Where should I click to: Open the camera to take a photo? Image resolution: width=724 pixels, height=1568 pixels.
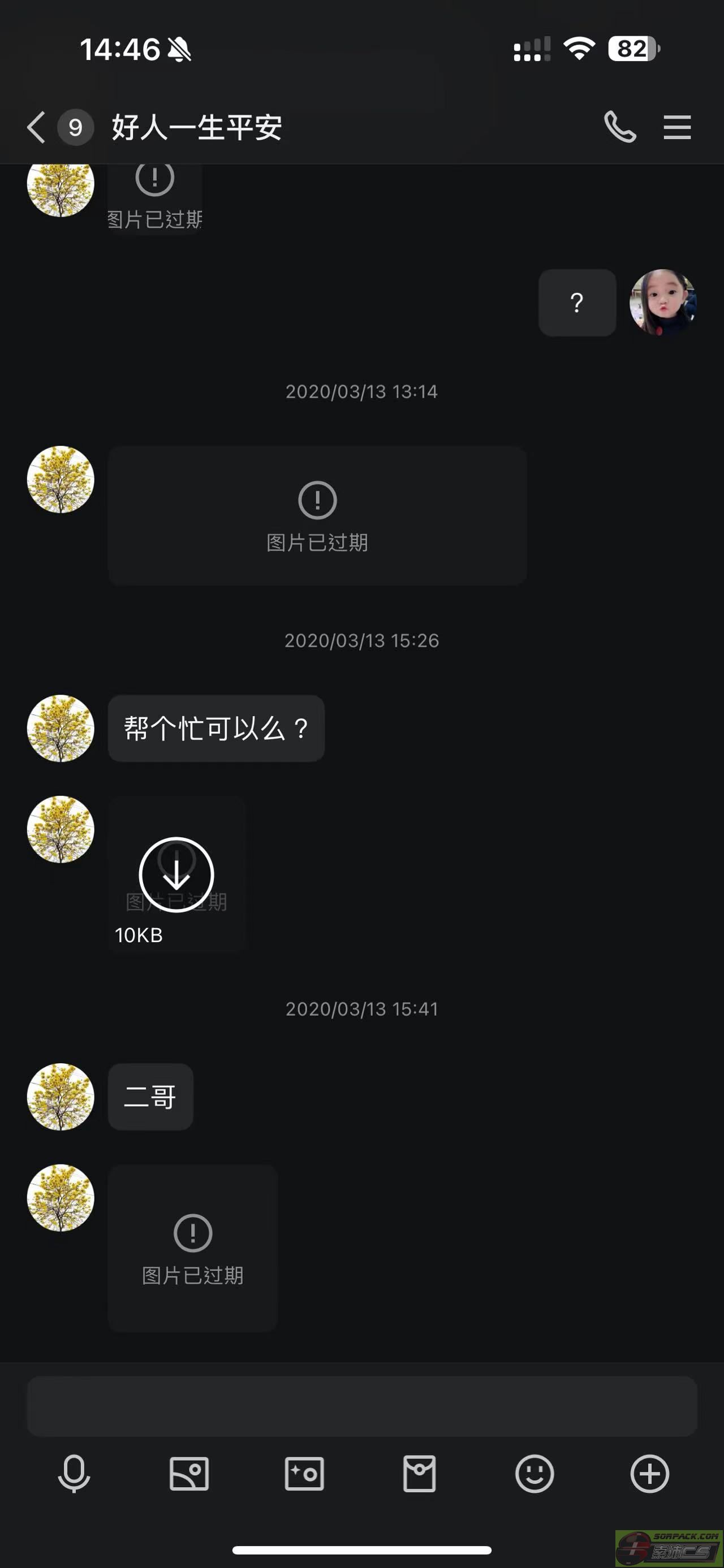point(304,1474)
